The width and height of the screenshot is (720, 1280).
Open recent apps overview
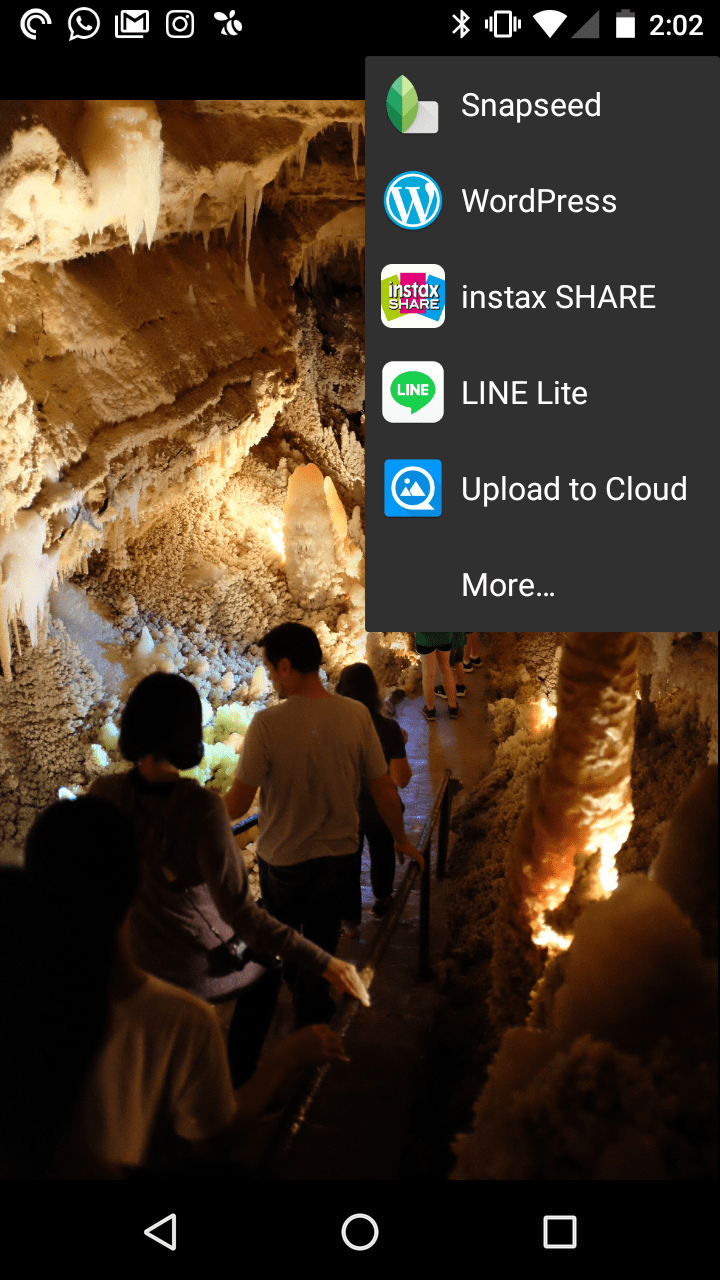click(560, 1232)
